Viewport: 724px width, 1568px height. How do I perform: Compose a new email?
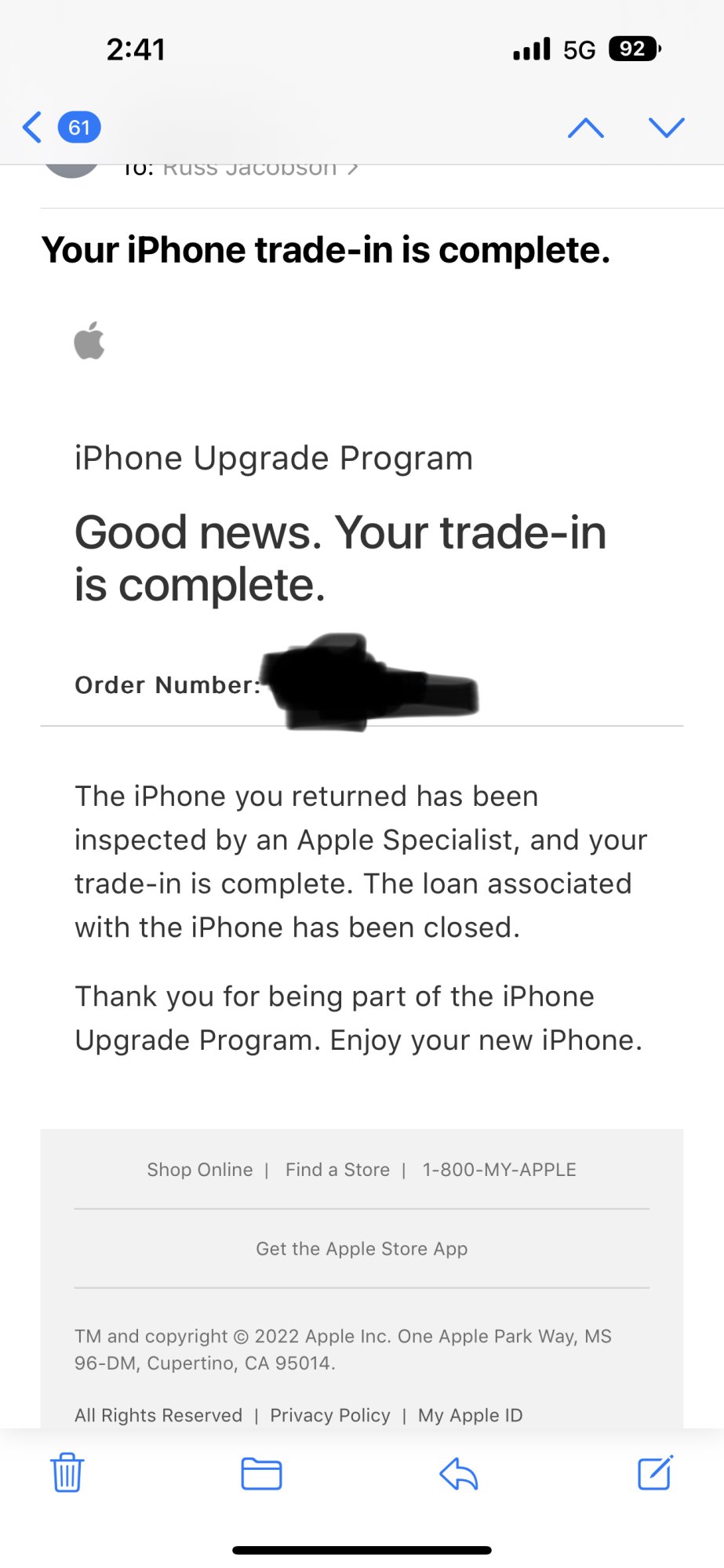655,1472
